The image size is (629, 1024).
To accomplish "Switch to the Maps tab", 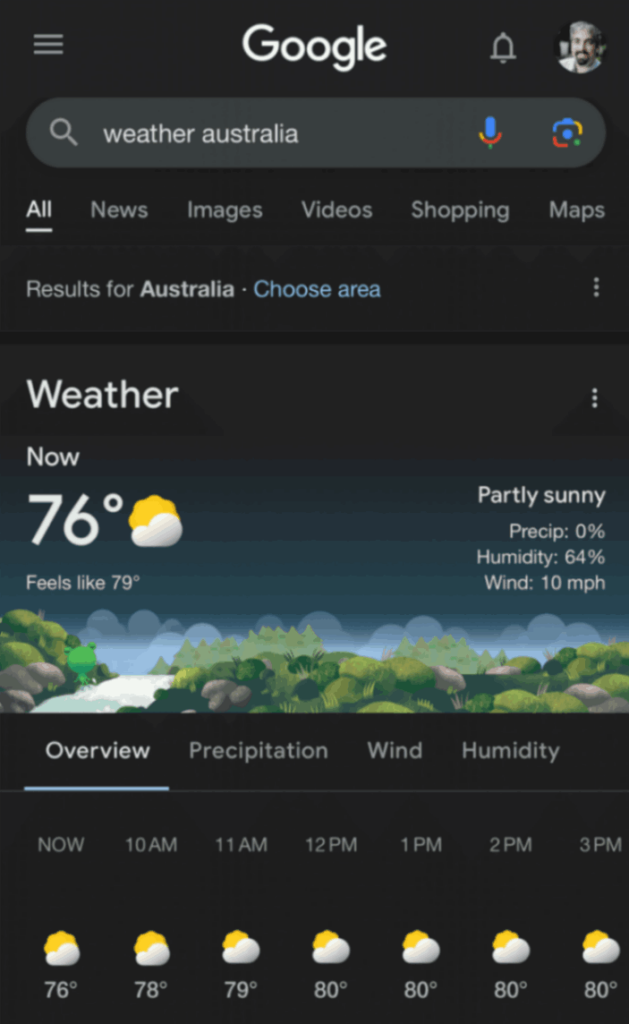I will [576, 210].
